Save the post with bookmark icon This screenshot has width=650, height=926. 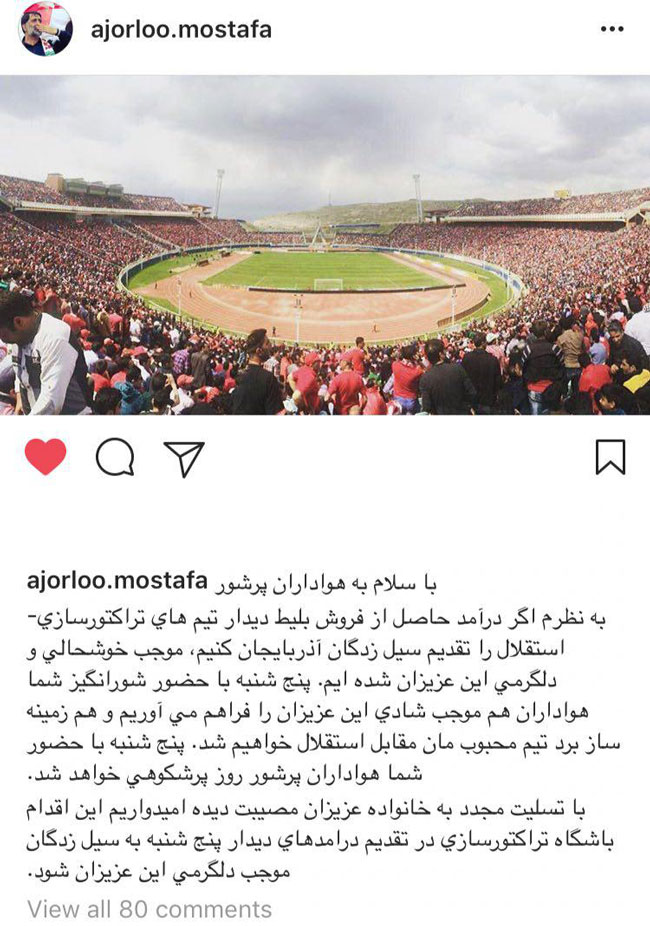610,458
